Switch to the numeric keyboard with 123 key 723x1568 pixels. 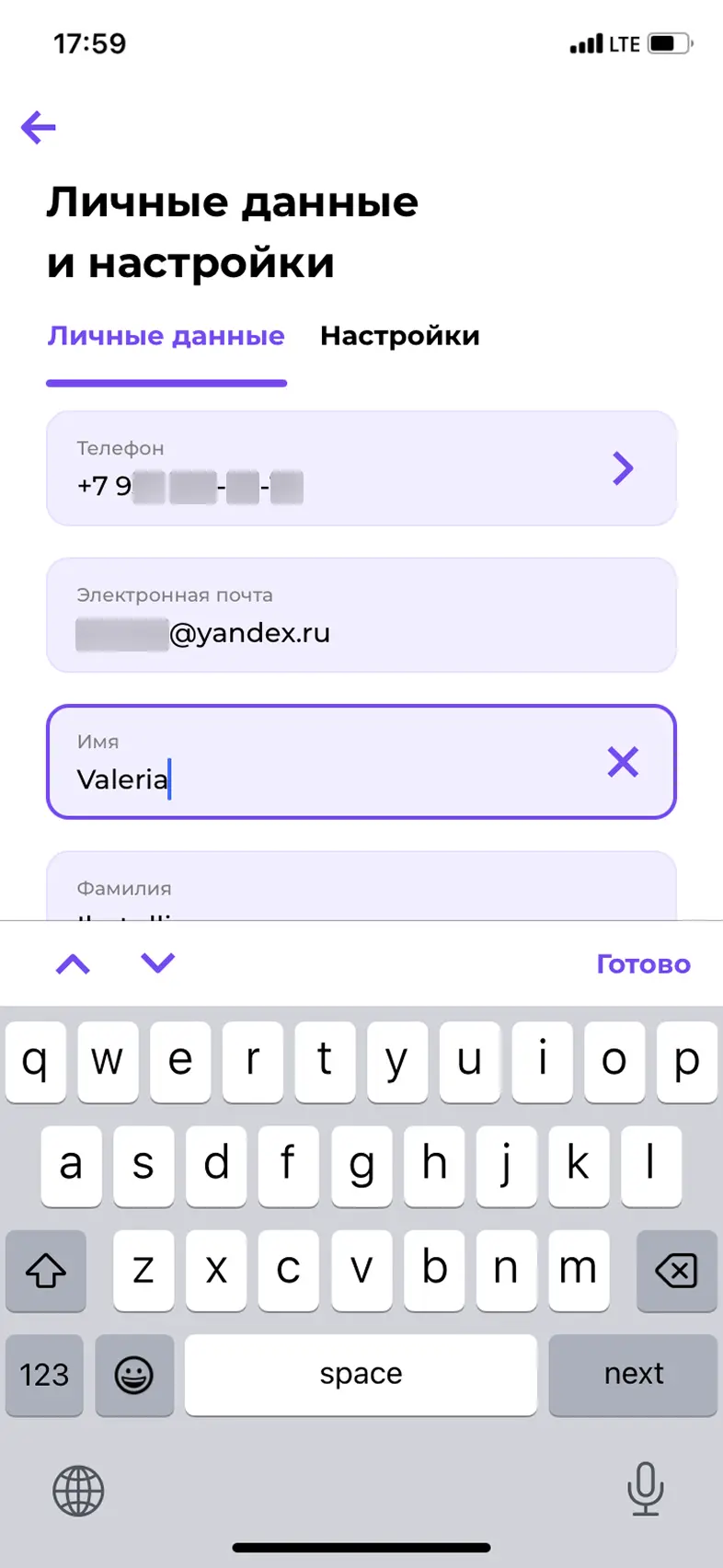pos(44,1375)
